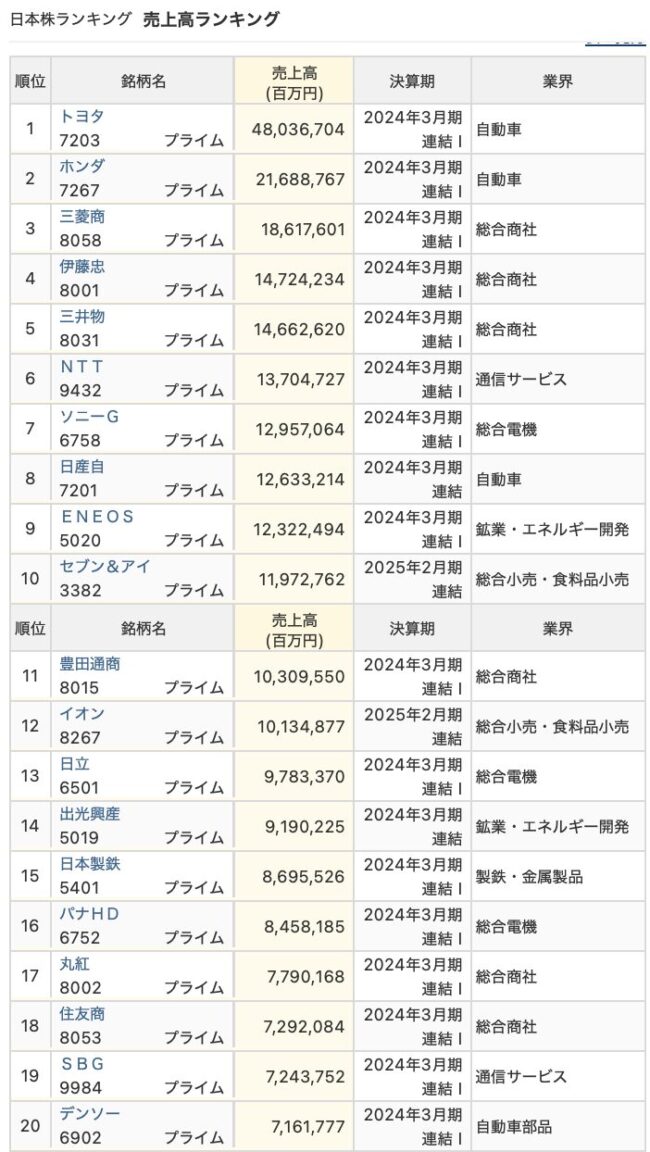Screen dimensions: 650x1152
Task: Select the 日立 stock link
Action: tap(75, 763)
